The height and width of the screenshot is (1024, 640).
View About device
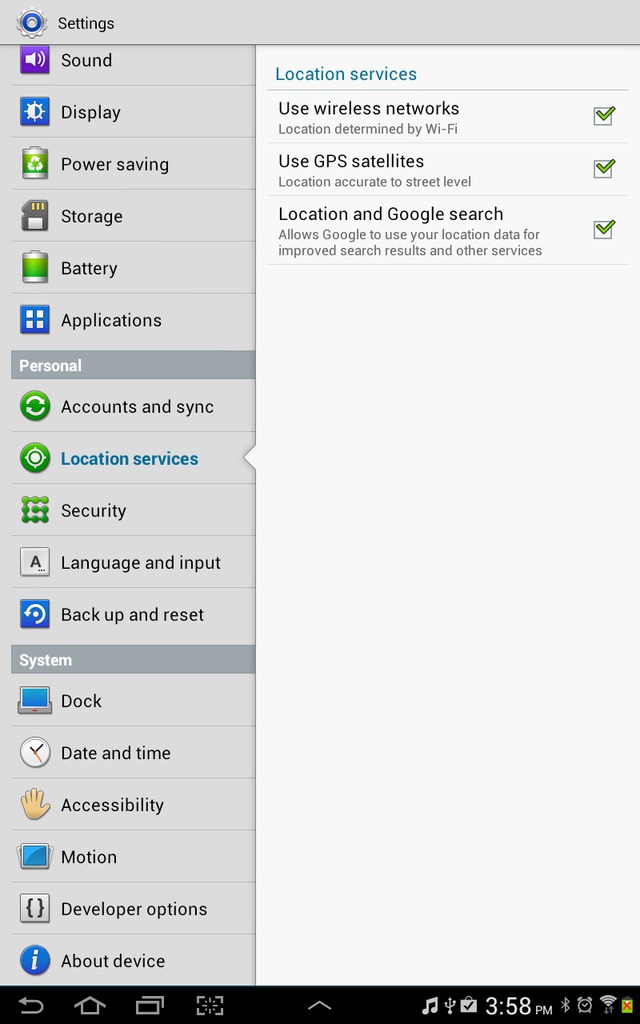pyautogui.click(x=133, y=960)
